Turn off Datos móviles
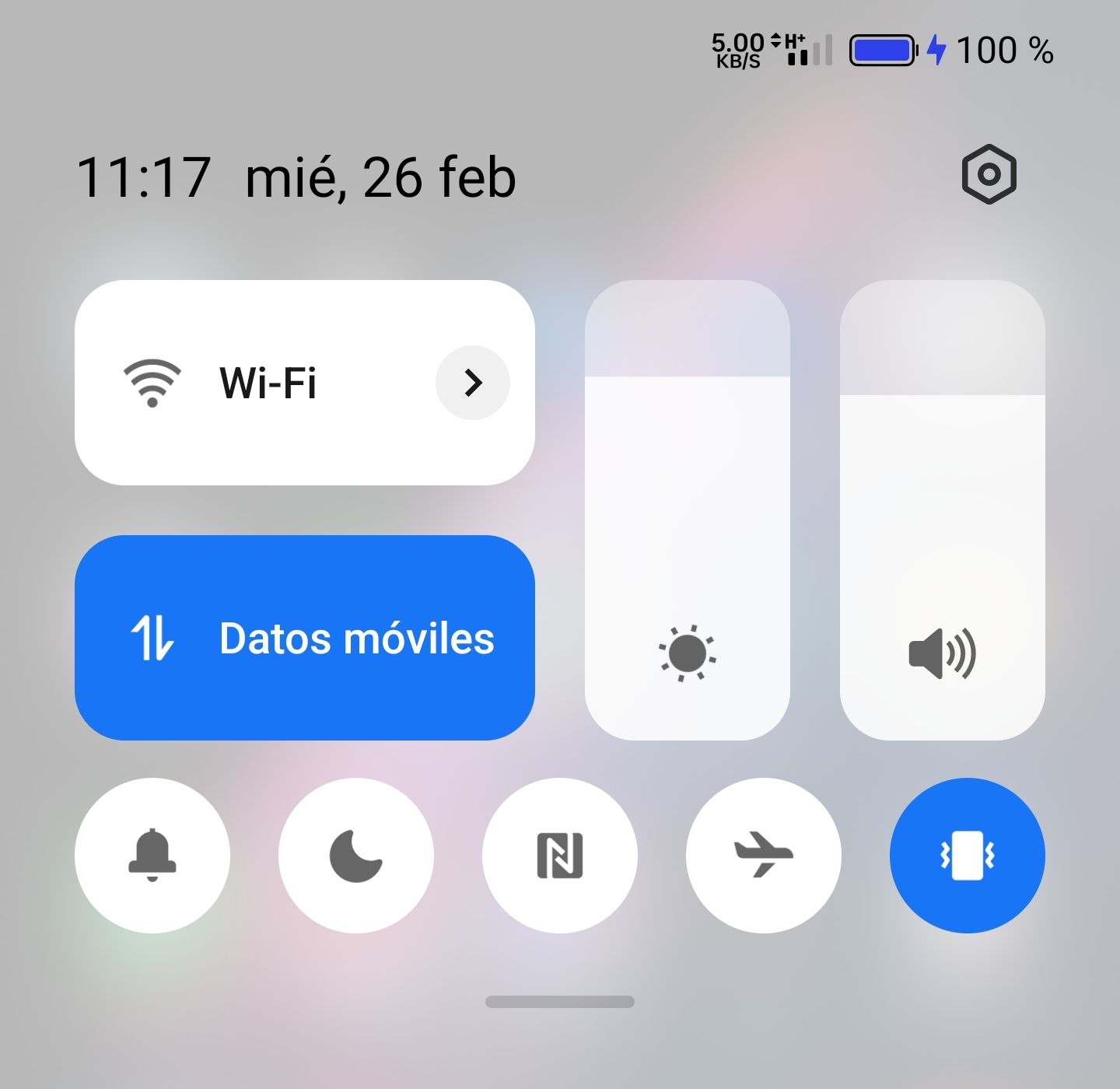The image size is (1120, 1089). 304,638
